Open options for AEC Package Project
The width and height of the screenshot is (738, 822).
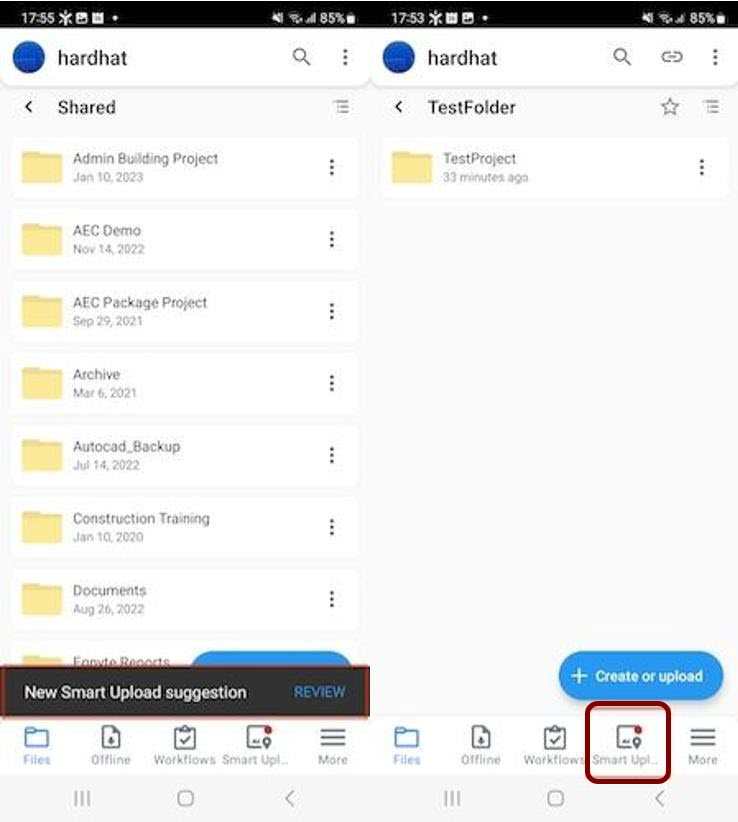pos(331,311)
